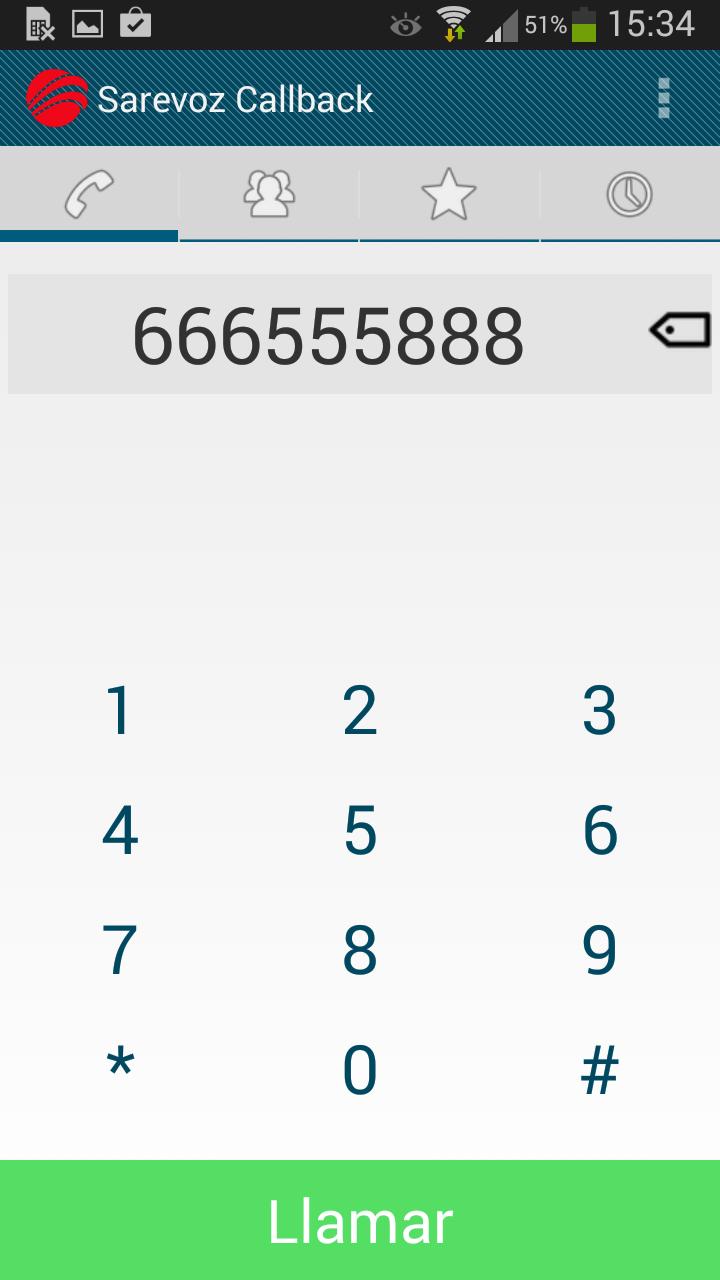The image size is (720, 1280).
Task: Enter the asterisk key
Action: pos(120,1069)
